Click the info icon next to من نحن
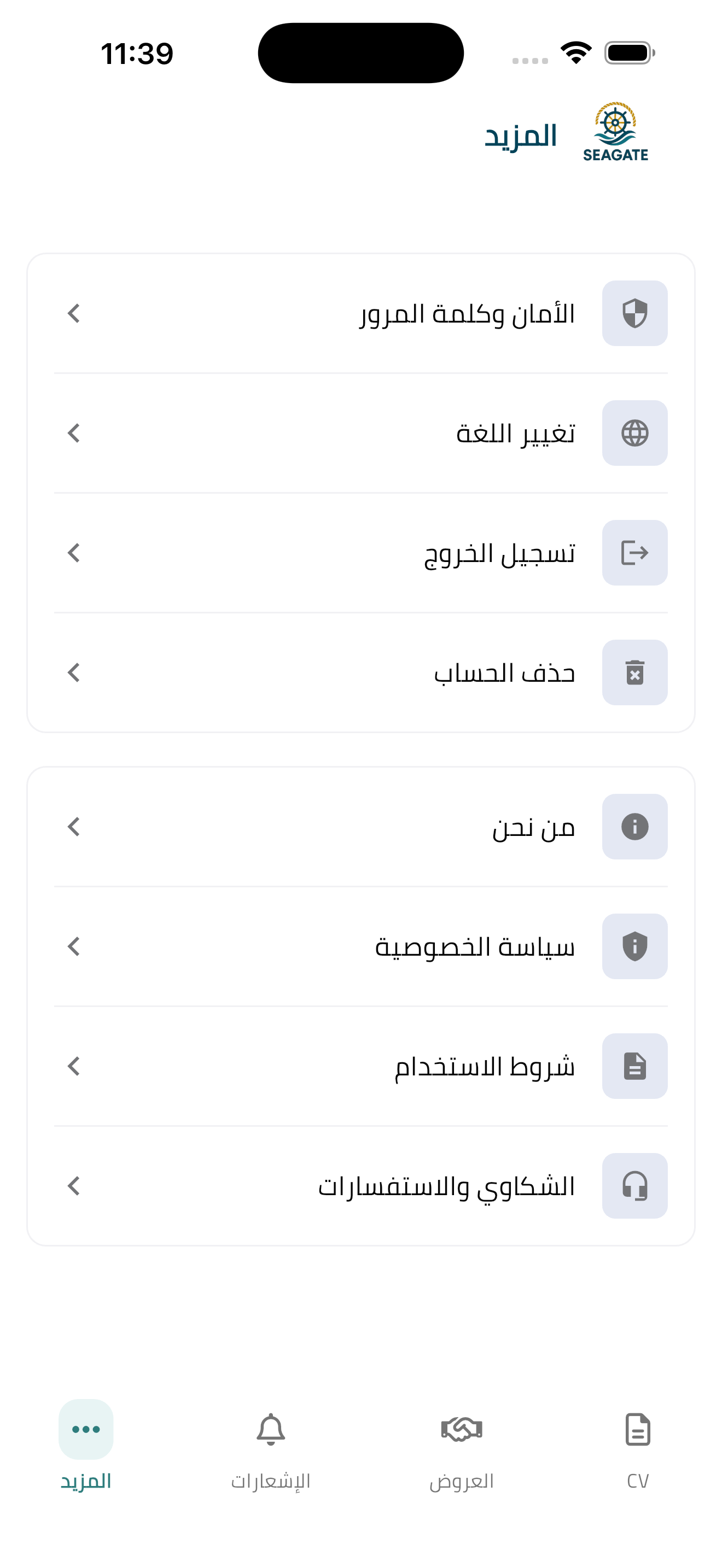The width and height of the screenshot is (722, 1568). [634, 826]
